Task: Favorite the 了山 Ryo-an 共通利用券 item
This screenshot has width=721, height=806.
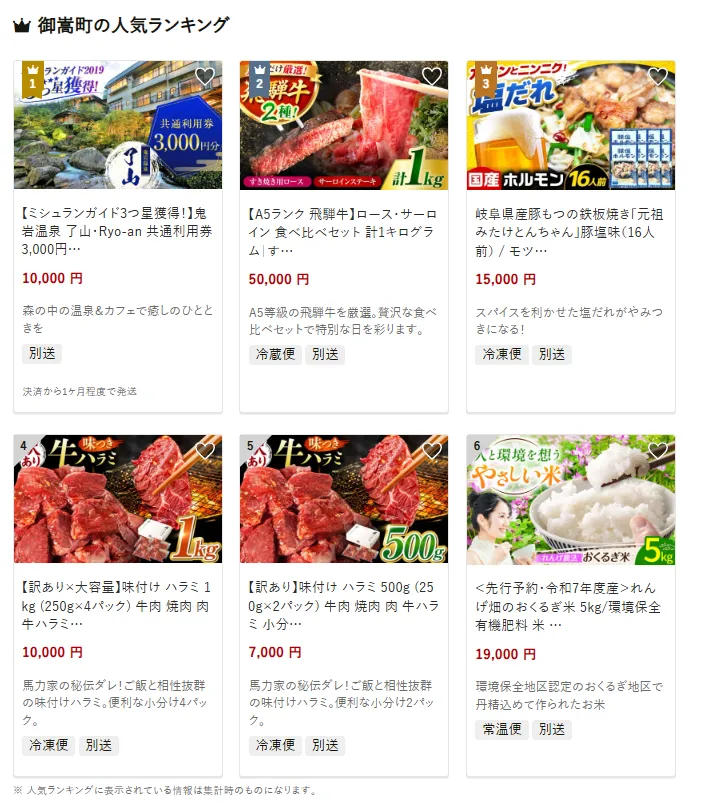Action: 205,77
